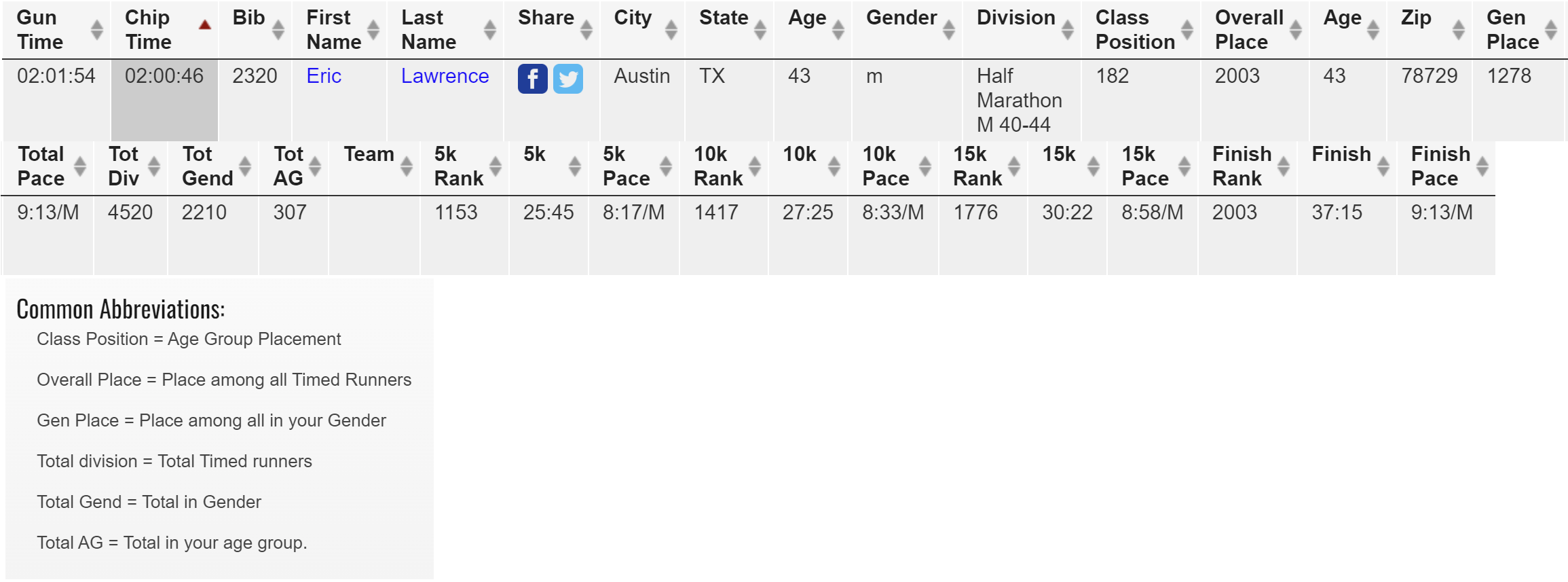The image size is (1568, 582).
Task: Sort by 5k Rank column
Action: [465, 166]
